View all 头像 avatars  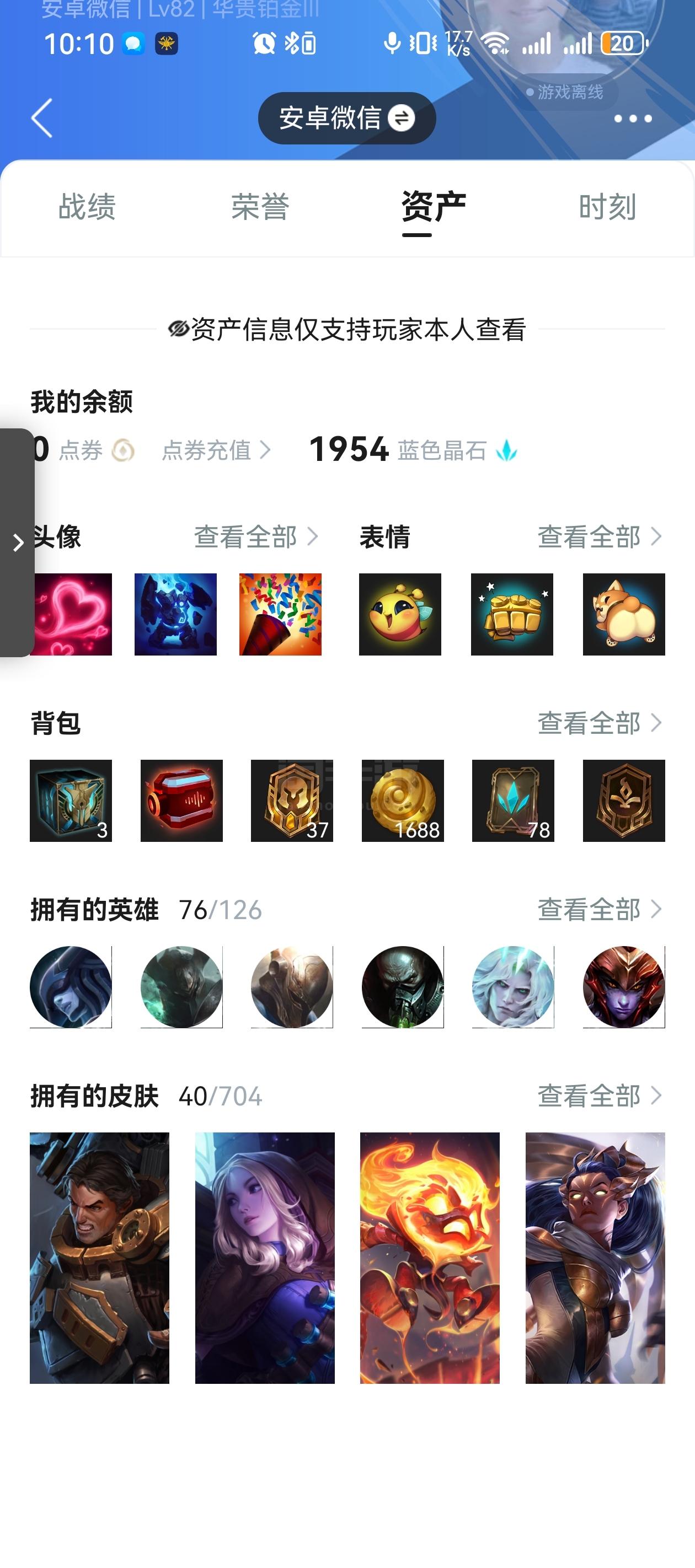tap(256, 537)
